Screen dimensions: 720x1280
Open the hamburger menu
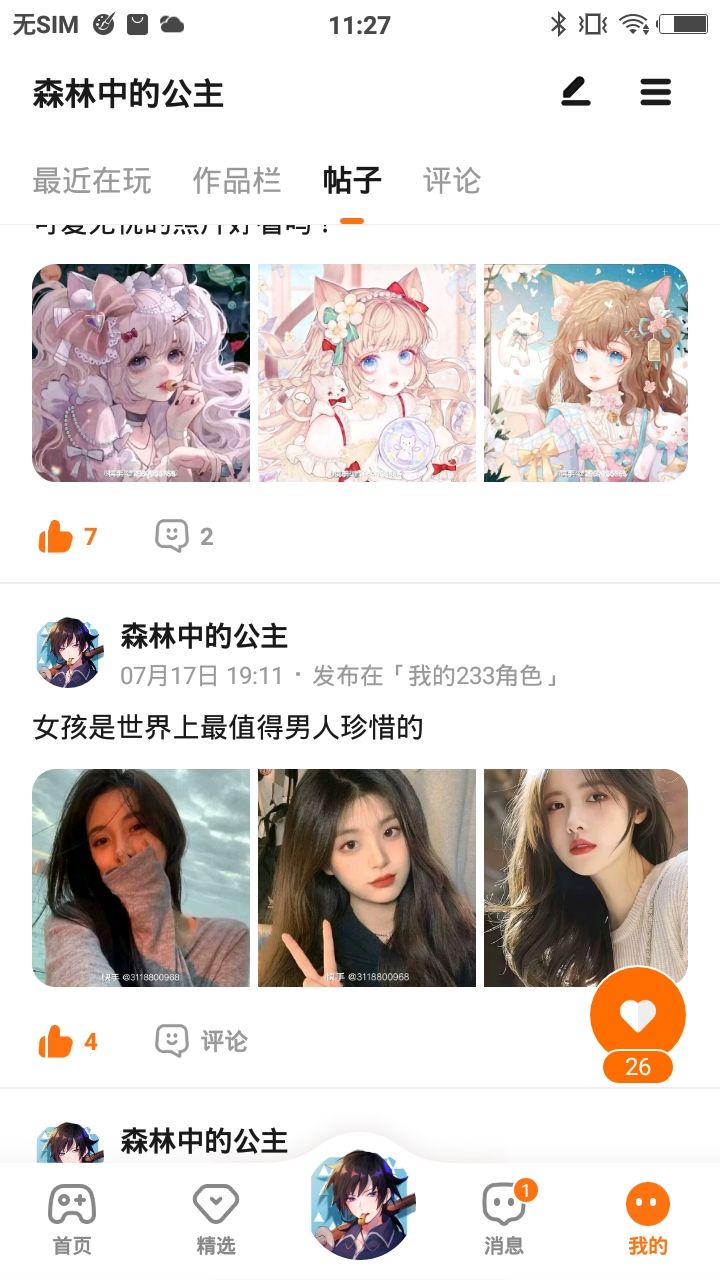tap(656, 93)
